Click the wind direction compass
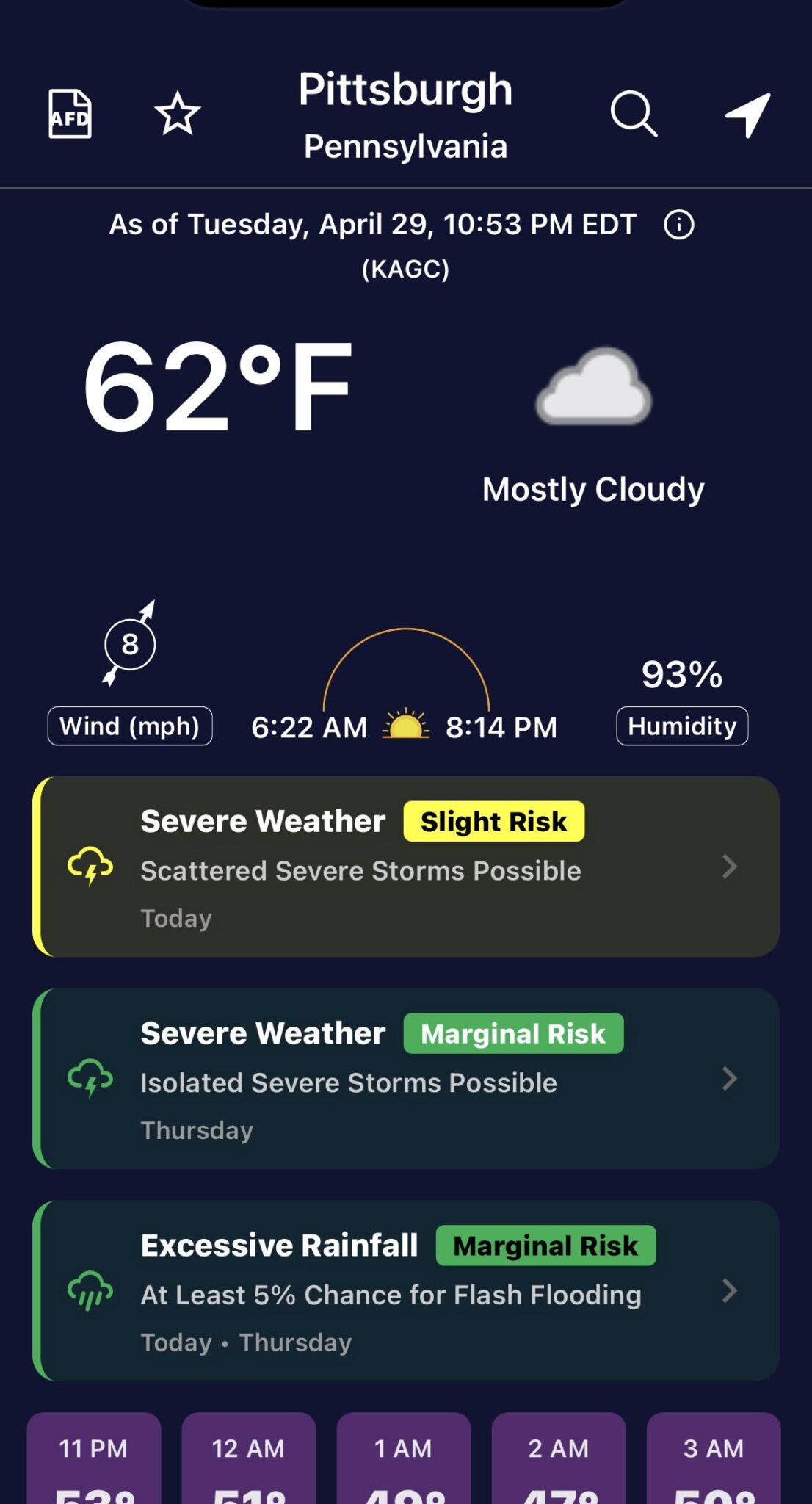This screenshot has height=1504, width=812. point(130,644)
